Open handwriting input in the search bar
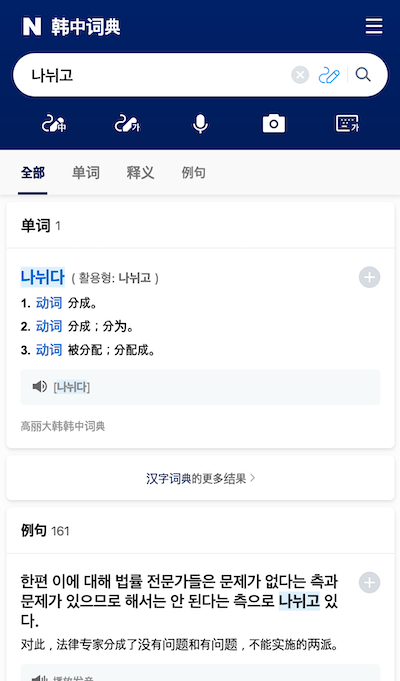400x681 pixels. pyautogui.click(x=329, y=75)
